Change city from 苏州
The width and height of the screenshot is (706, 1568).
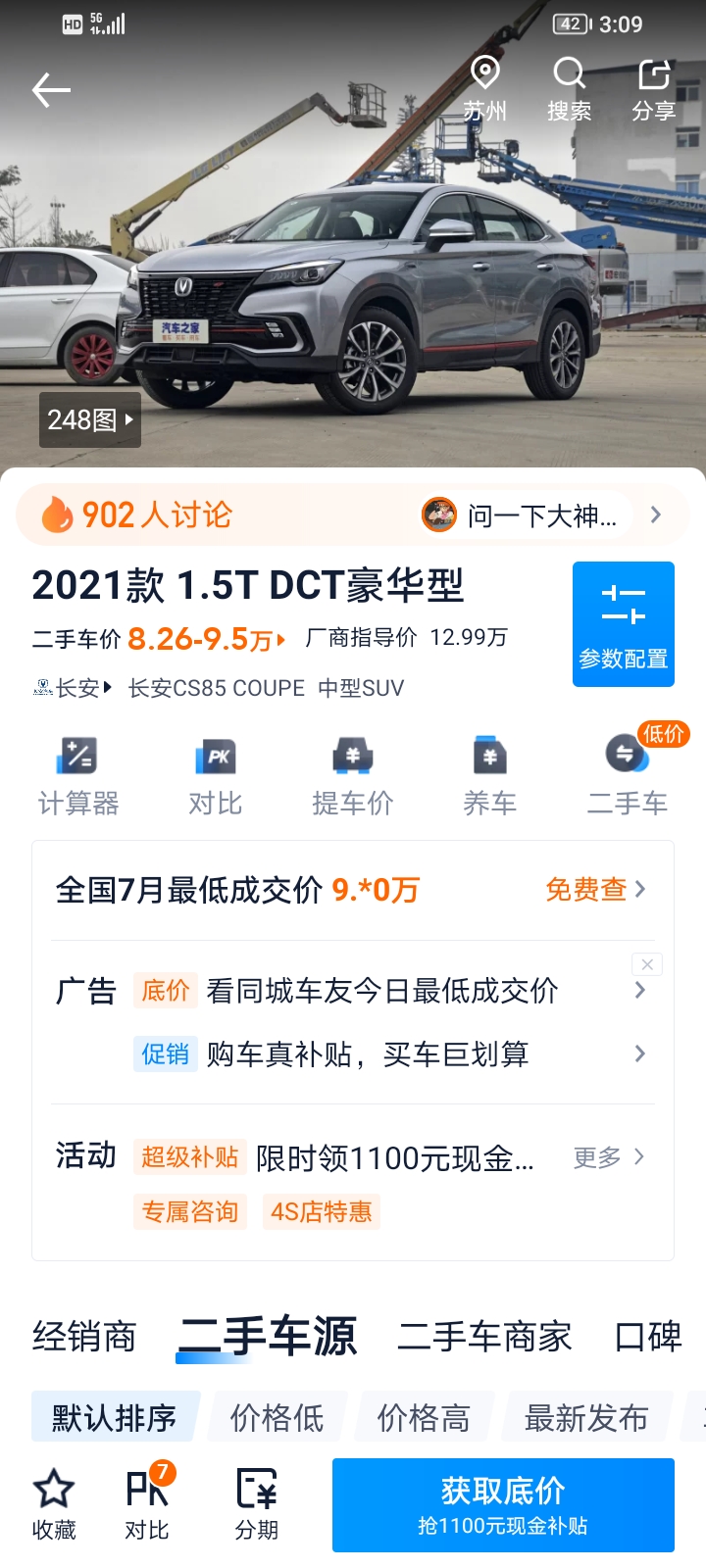coord(484,90)
